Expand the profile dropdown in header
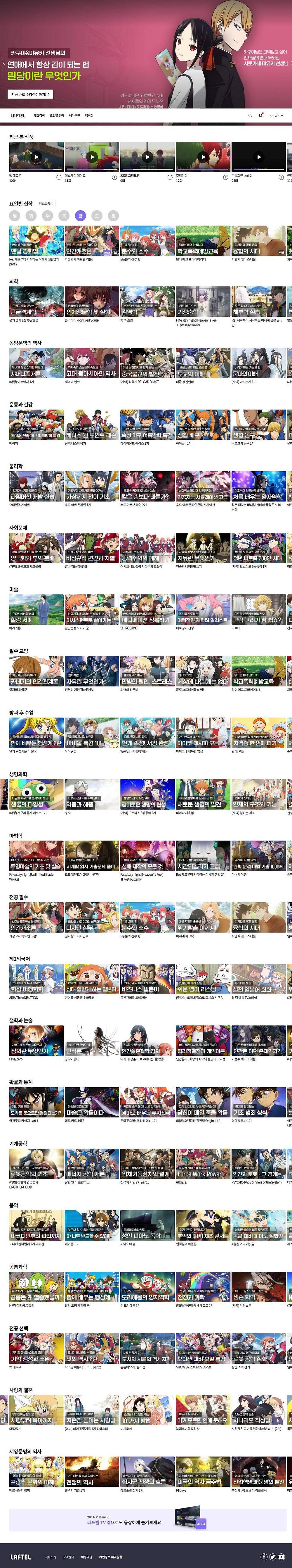 (x=277, y=115)
